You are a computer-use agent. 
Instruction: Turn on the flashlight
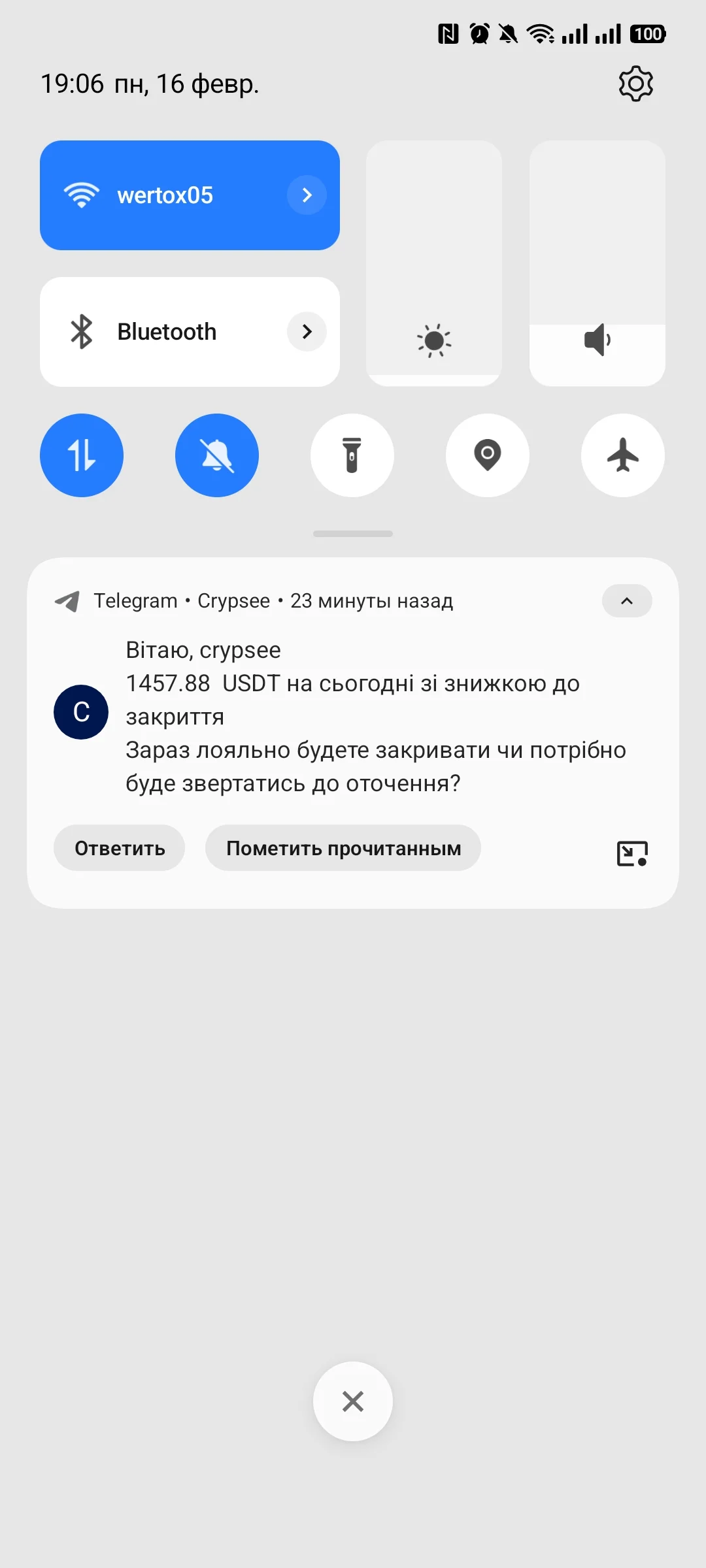(352, 455)
